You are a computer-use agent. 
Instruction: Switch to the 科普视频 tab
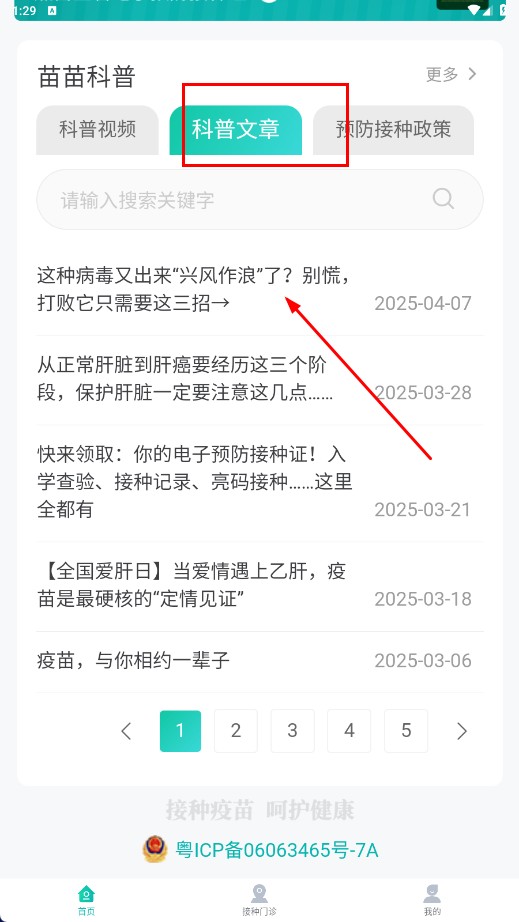(98, 130)
